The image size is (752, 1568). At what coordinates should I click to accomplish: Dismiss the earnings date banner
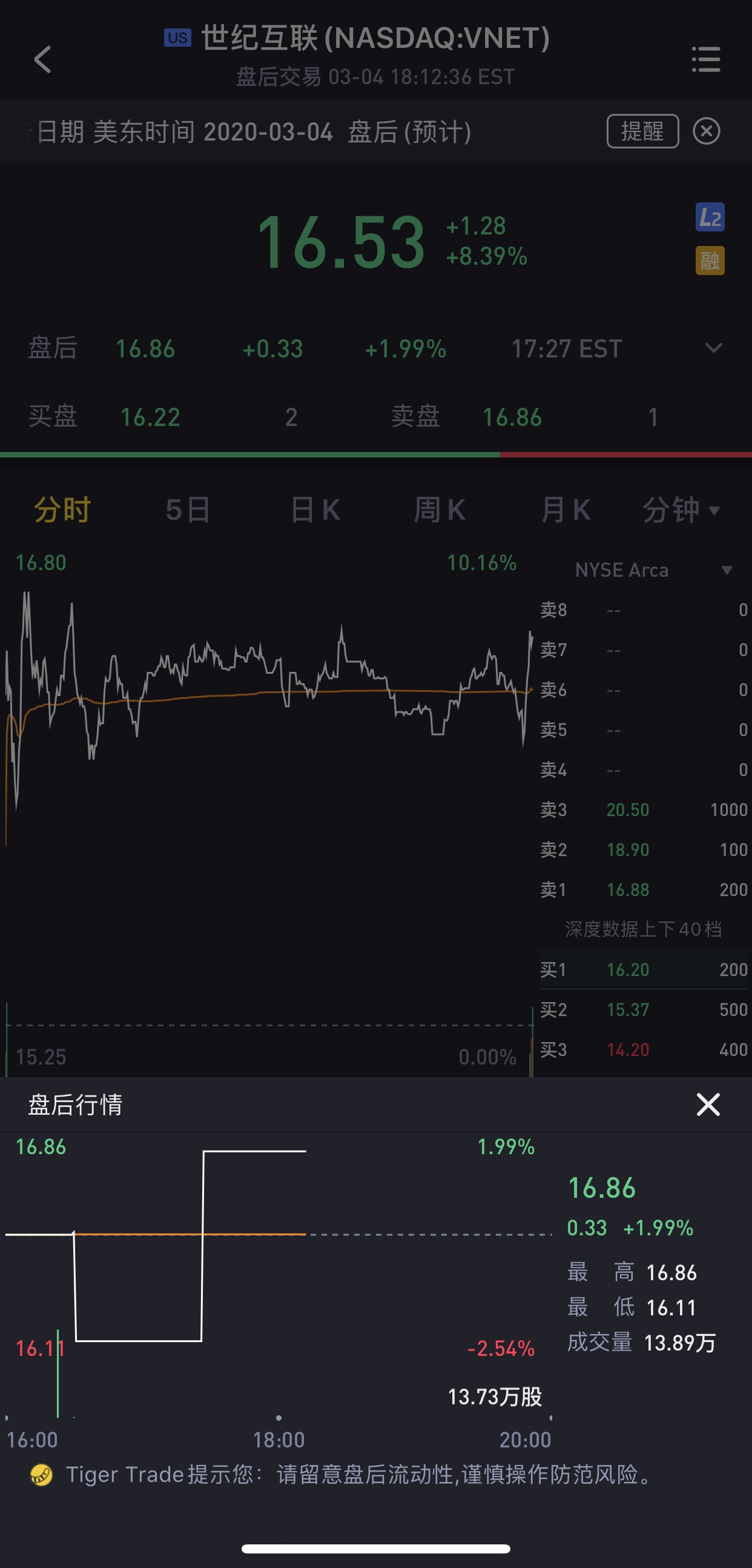click(707, 131)
